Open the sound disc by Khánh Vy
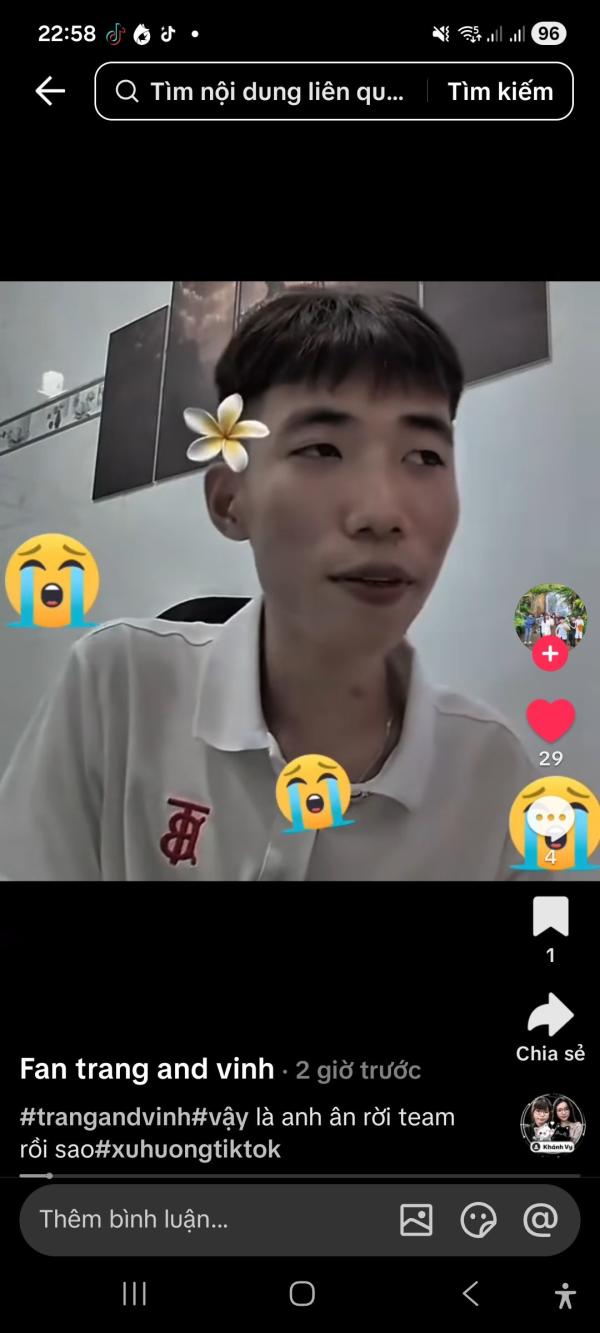 pos(552,1125)
